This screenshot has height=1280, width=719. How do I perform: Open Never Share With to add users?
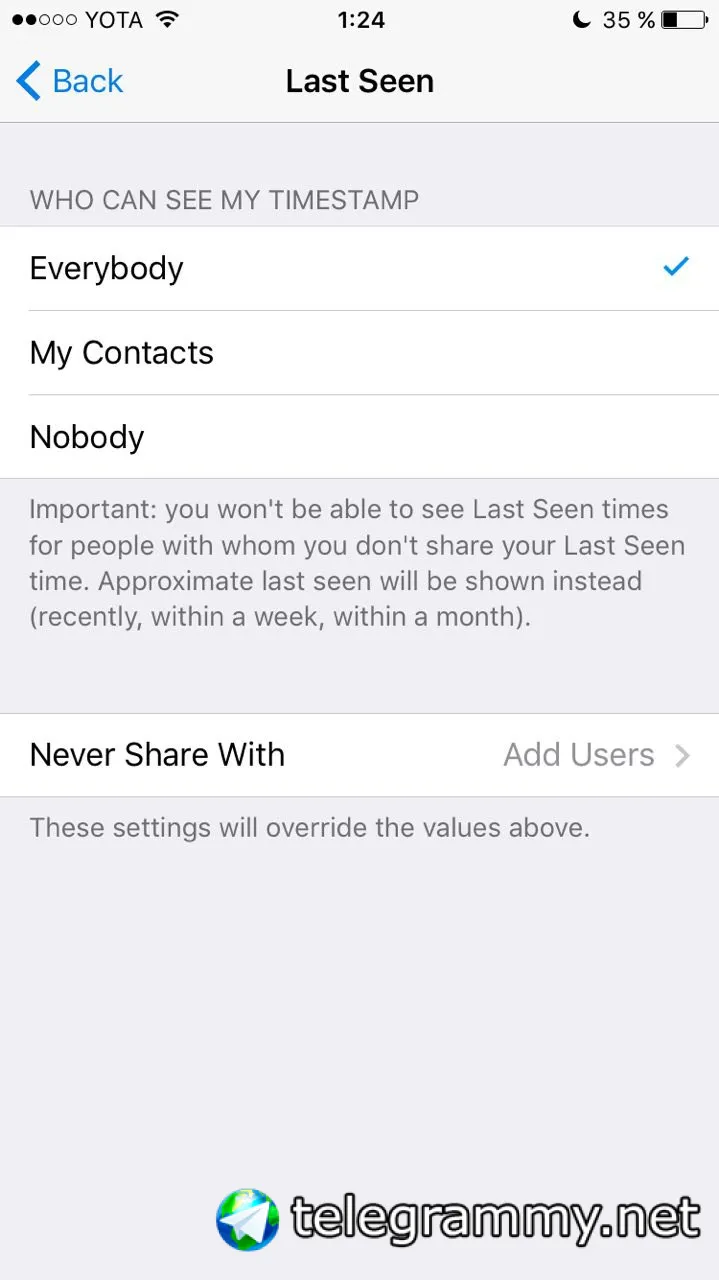click(359, 755)
